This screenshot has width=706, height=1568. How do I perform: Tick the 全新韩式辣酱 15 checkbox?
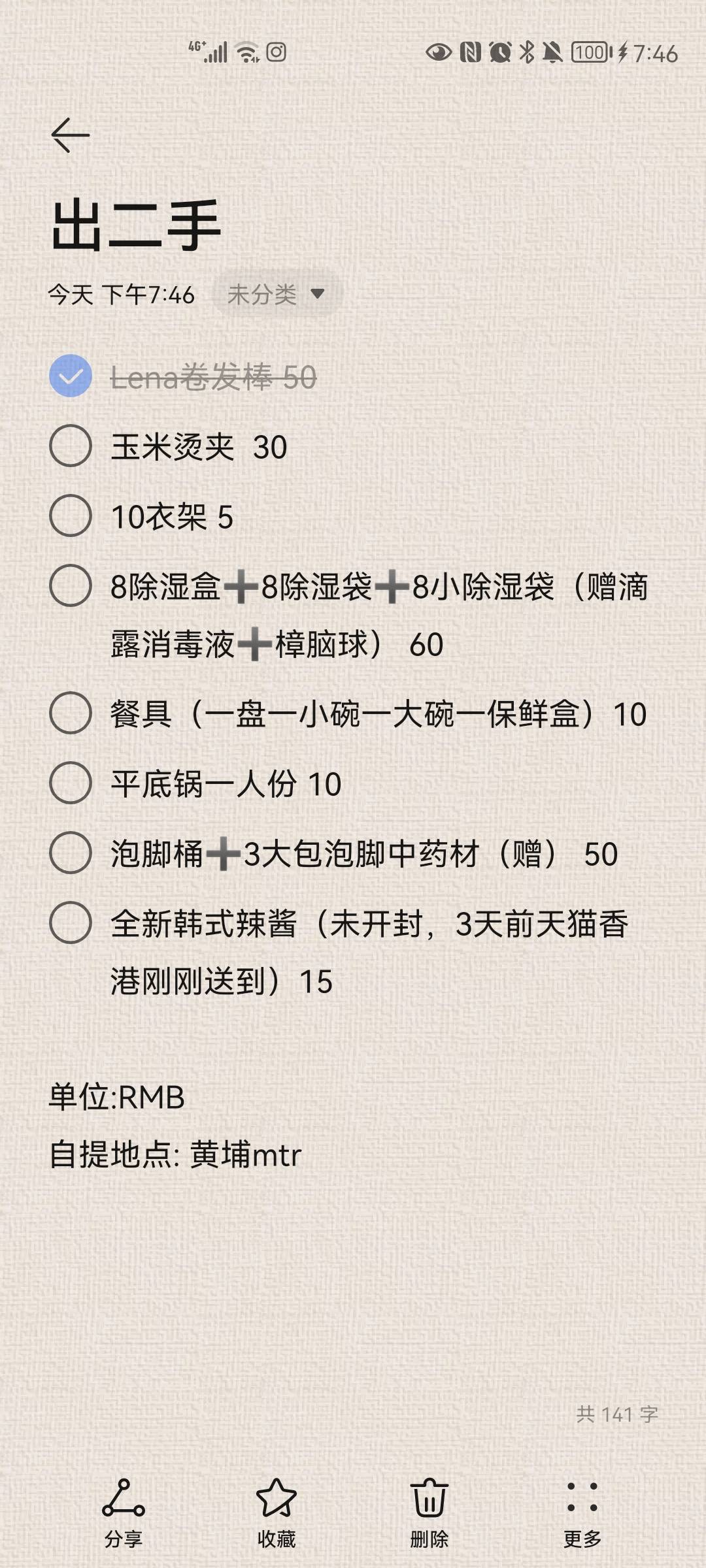71,923
